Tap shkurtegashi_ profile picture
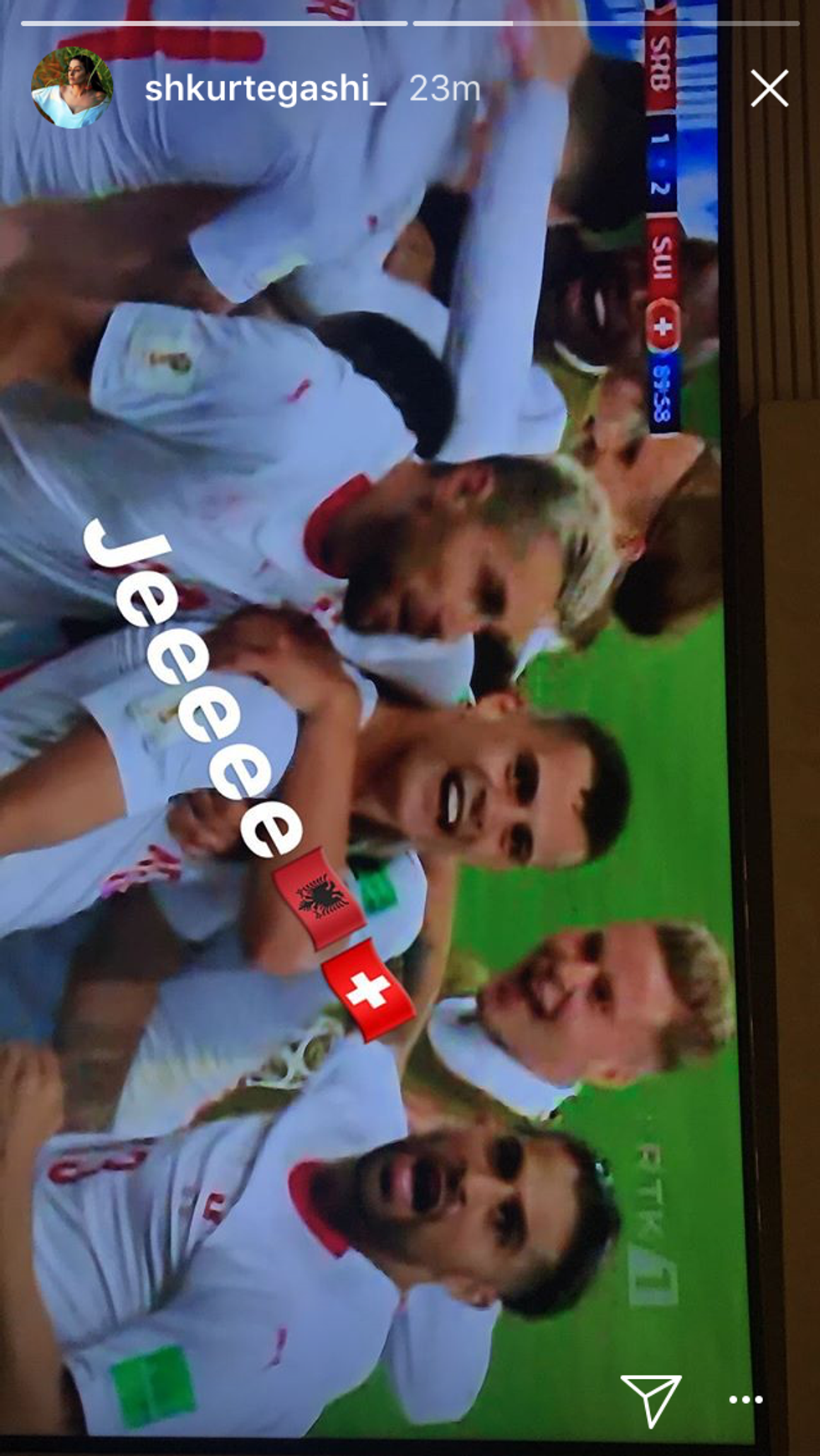This screenshot has width=820, height=1456. coord(72,88)
